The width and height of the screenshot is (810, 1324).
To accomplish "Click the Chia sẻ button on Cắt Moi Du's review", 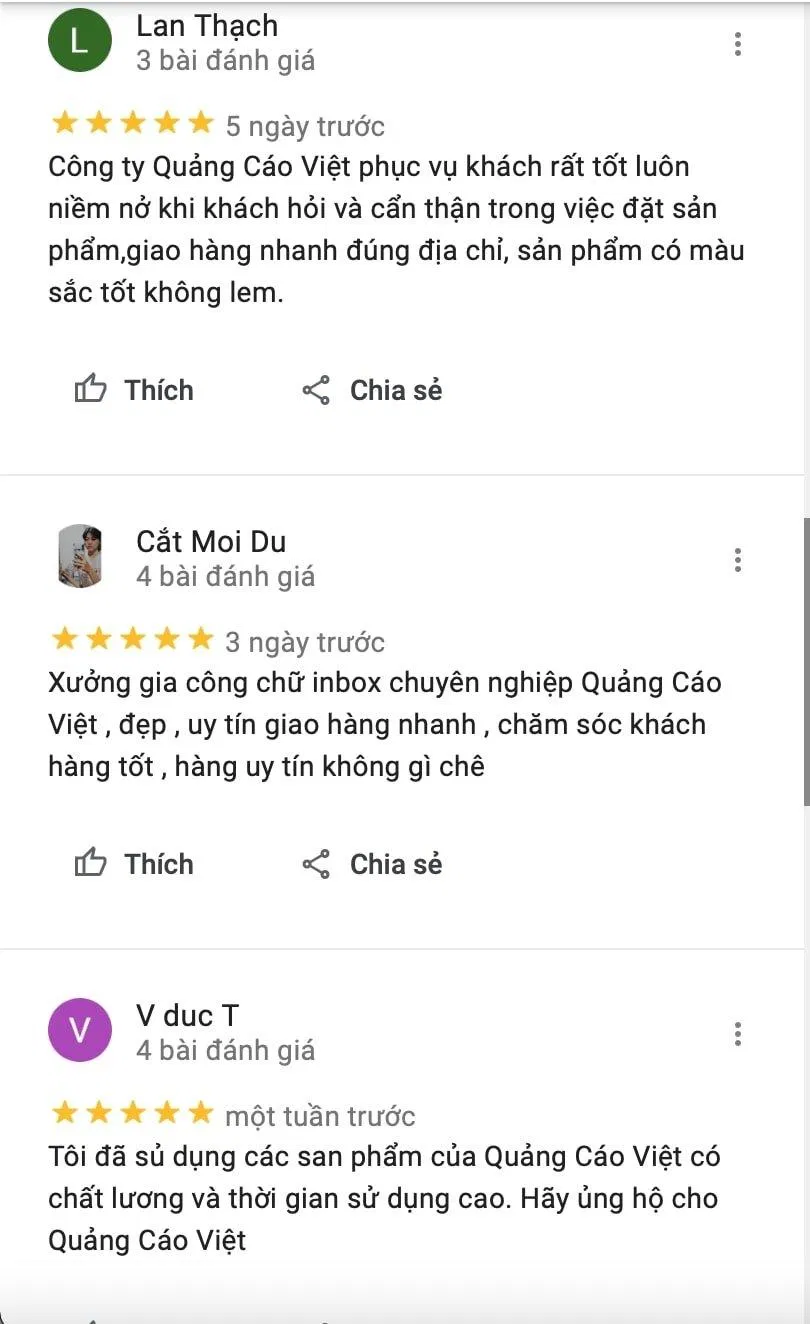I will (394, 864).
